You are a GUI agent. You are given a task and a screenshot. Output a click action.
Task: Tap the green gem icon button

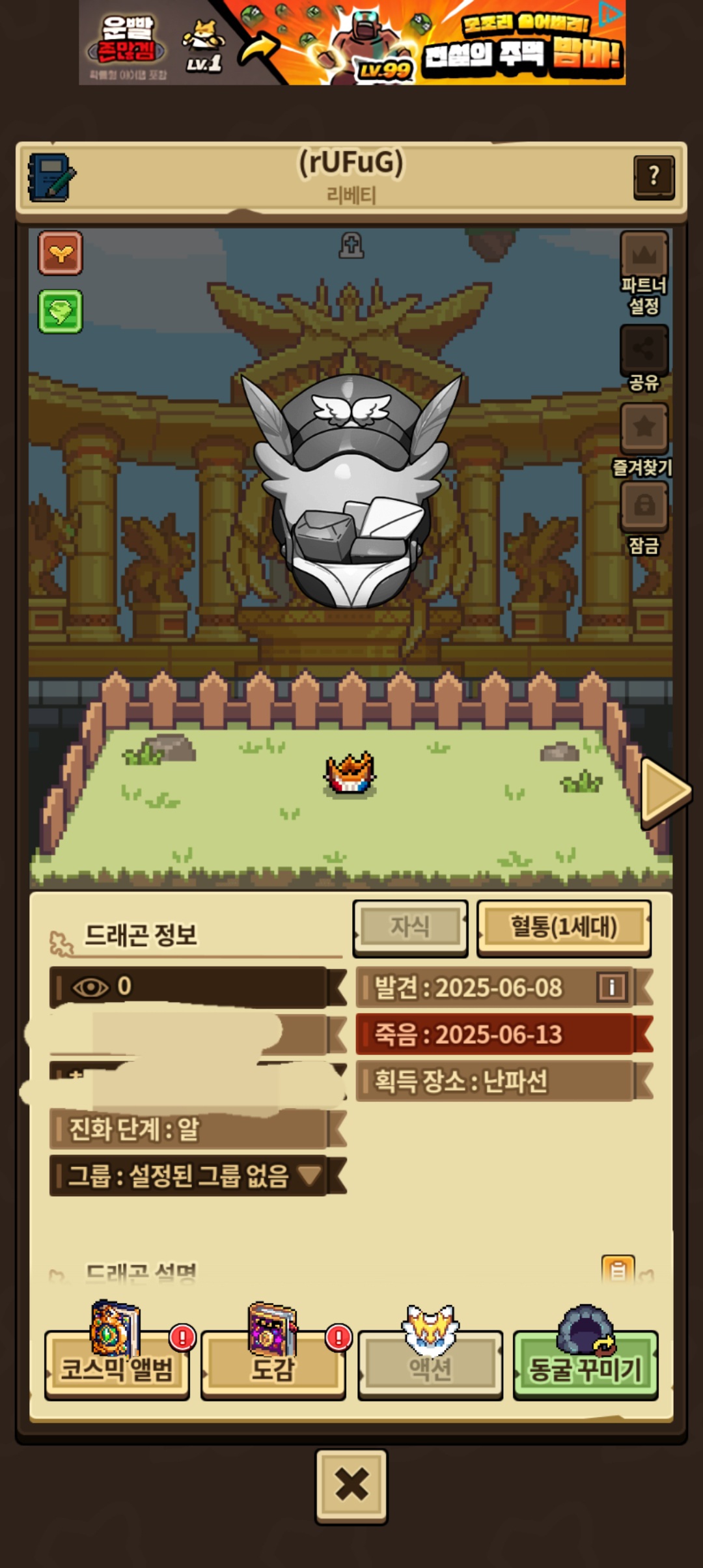pos(61,312)
